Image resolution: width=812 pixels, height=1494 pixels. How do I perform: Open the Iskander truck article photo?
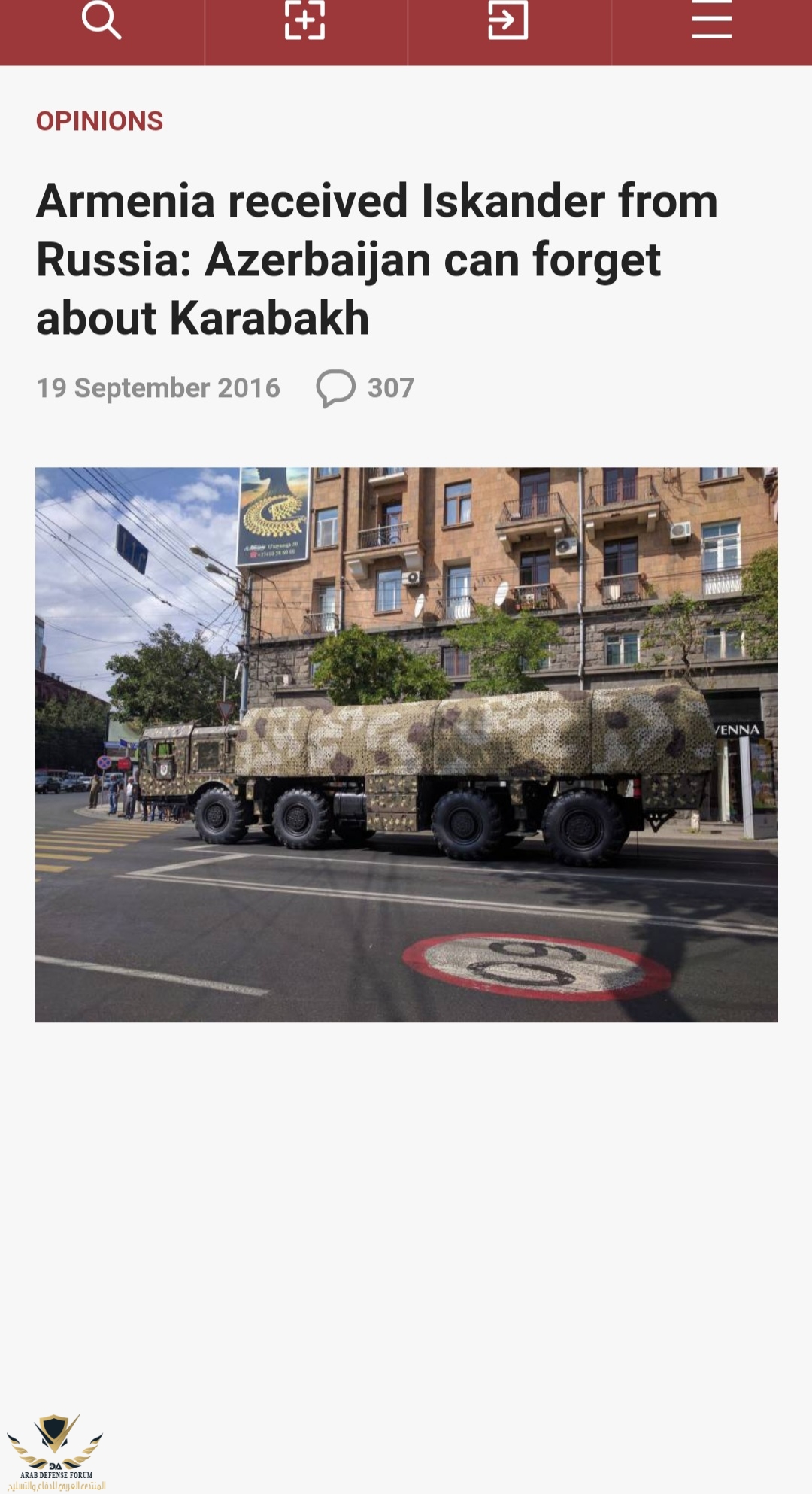click(406, 744)
